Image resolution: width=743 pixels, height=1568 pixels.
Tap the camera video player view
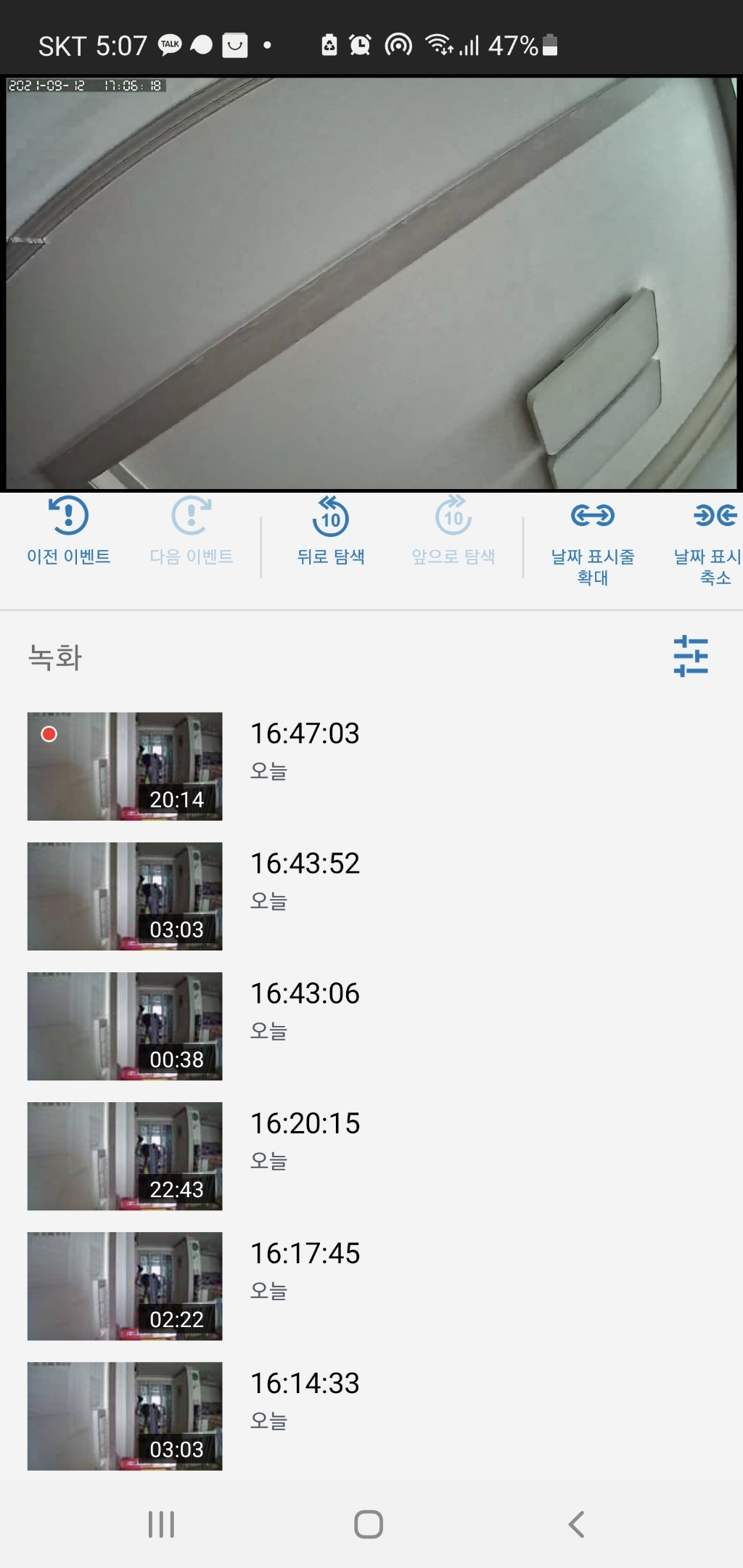[371, 283]
